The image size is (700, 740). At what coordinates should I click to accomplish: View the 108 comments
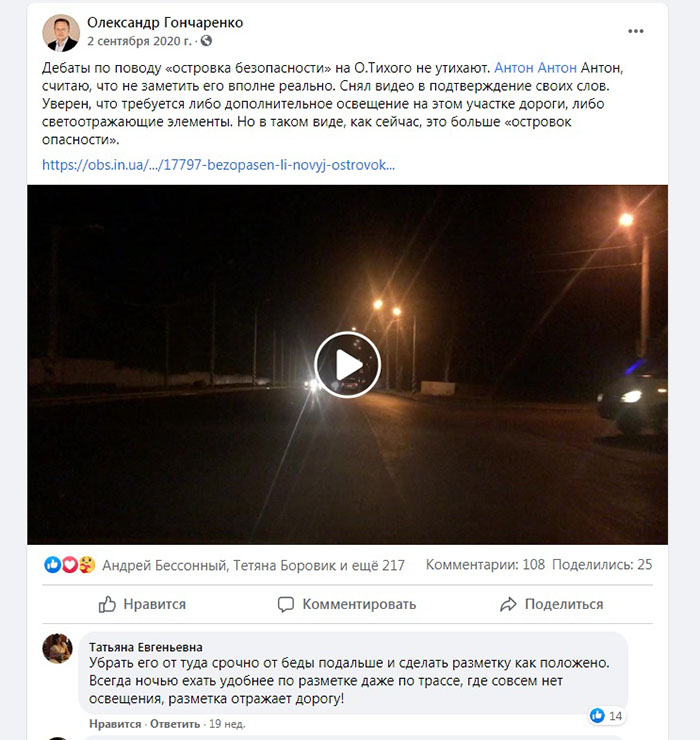click(x=485, y=565)
